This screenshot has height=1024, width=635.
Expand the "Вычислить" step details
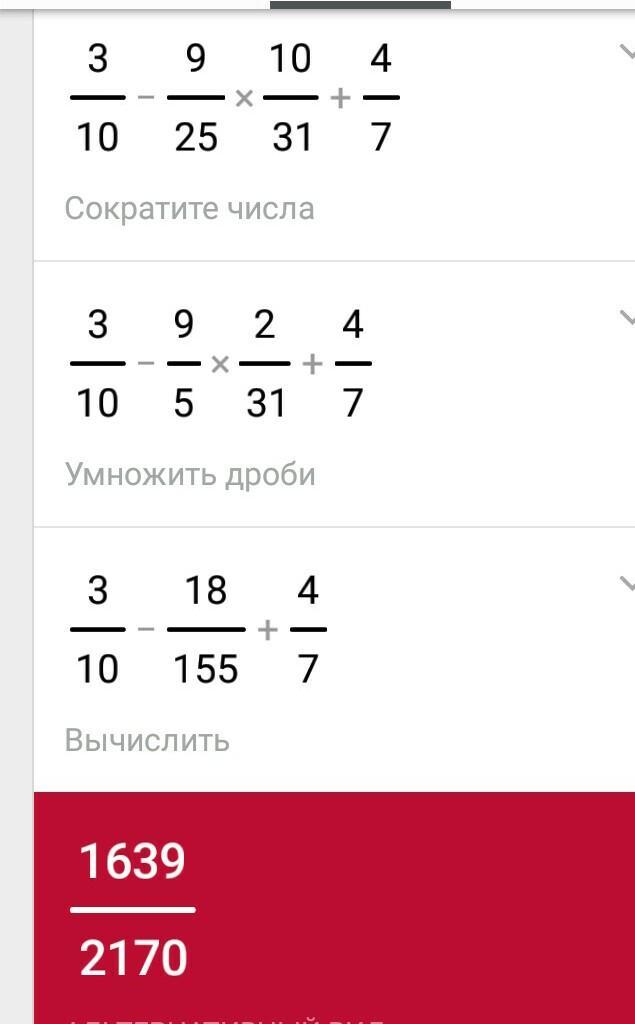pyautogui.click(x=627, y=581)
